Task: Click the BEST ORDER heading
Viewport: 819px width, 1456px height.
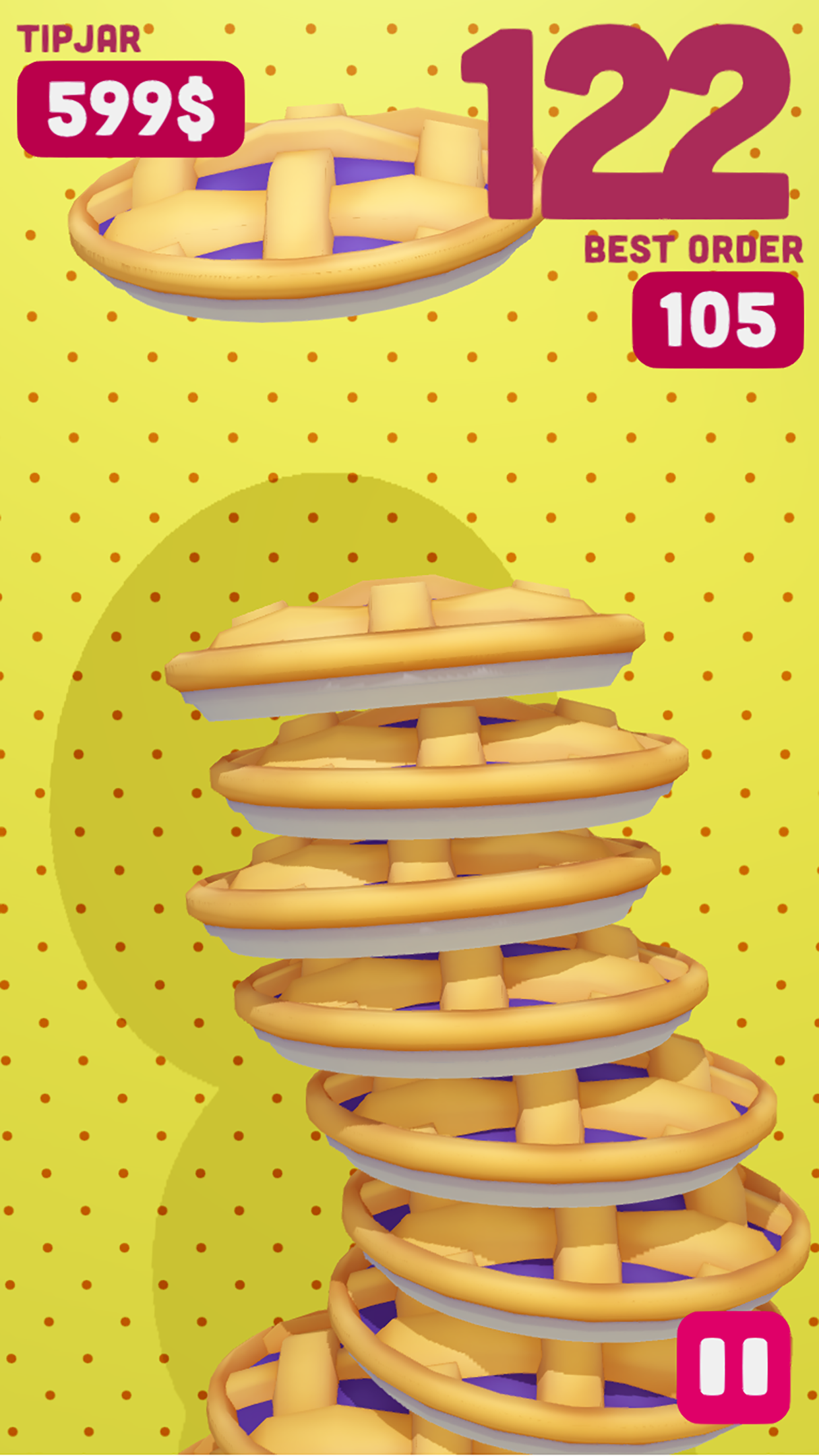Action: pyautogui.click(x=691, y=249)
